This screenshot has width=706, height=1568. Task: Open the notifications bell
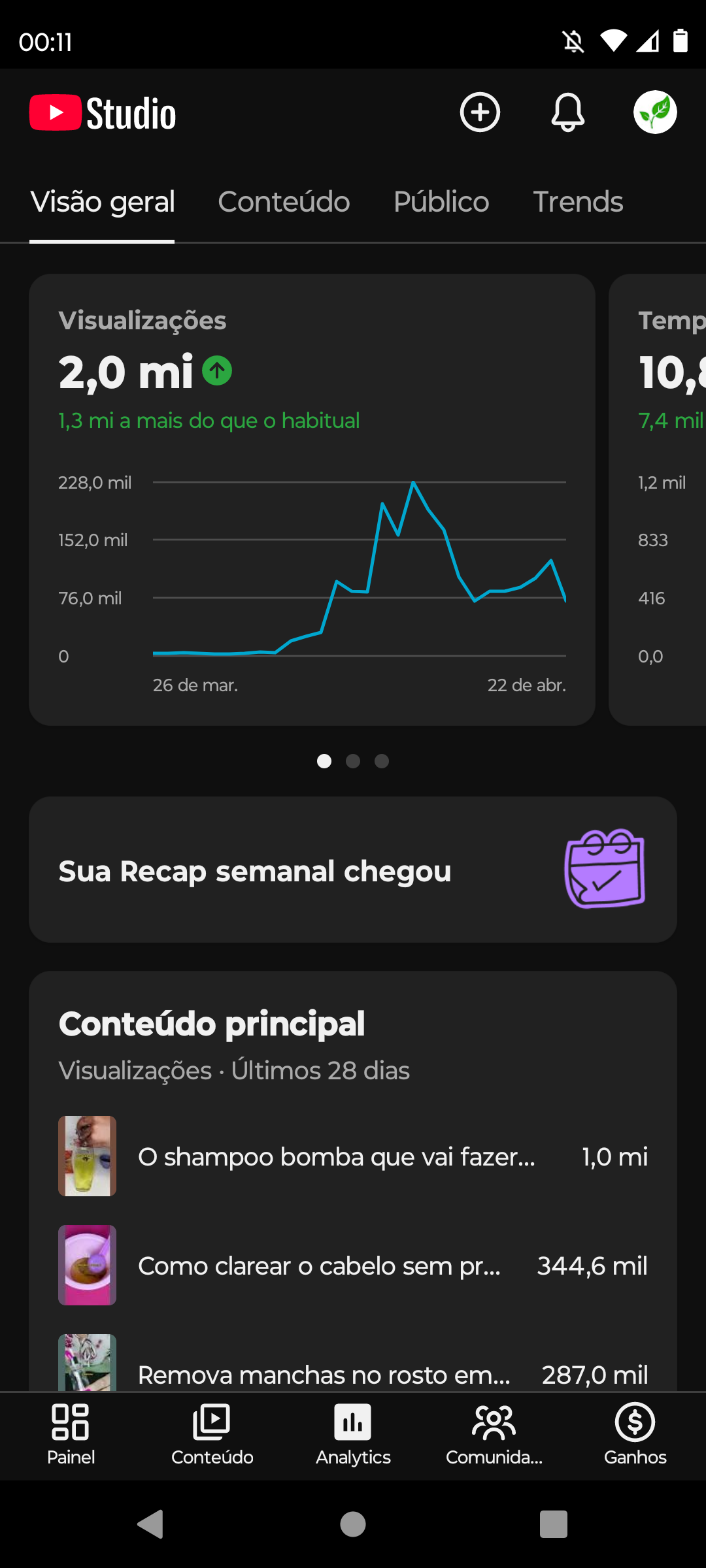coord(567,112)
